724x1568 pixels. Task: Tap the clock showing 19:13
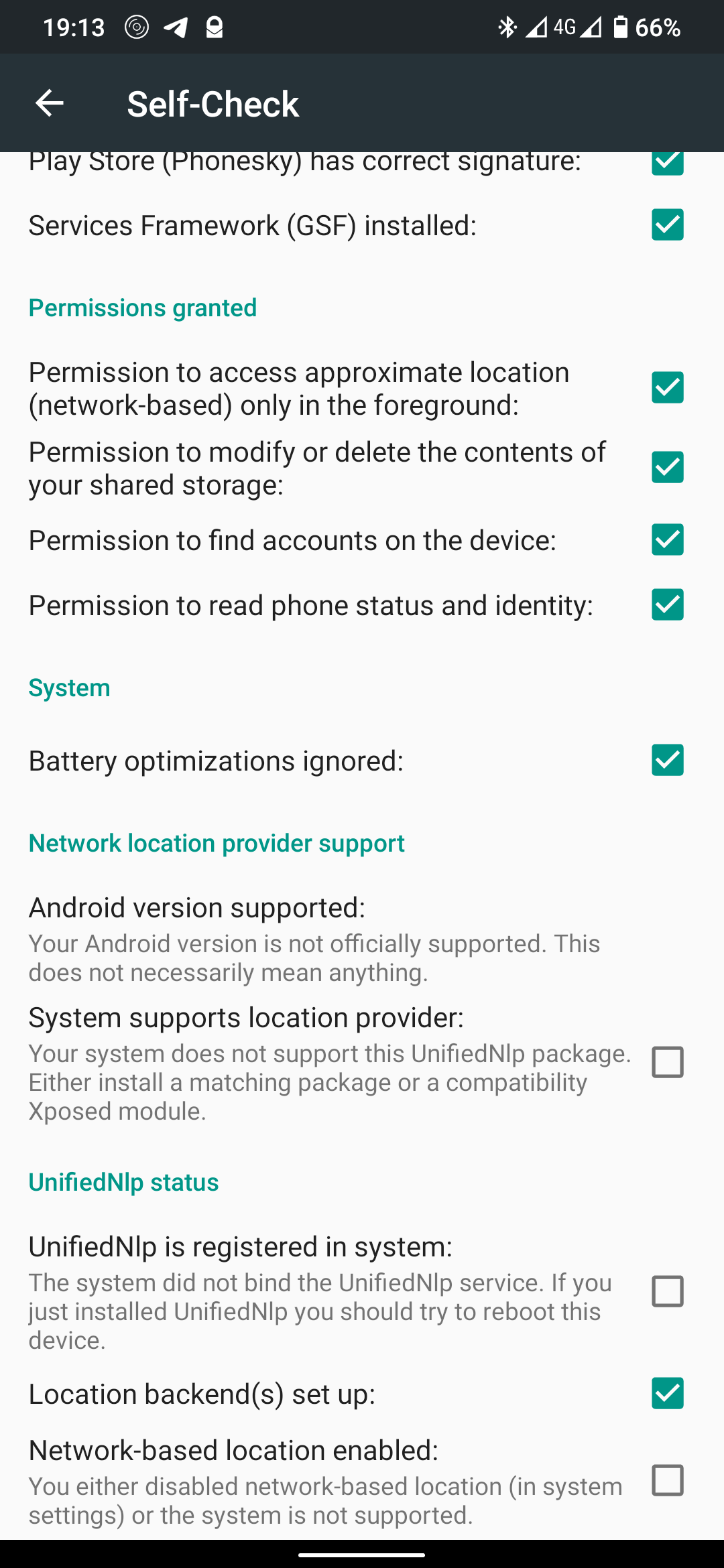[74, 27]
